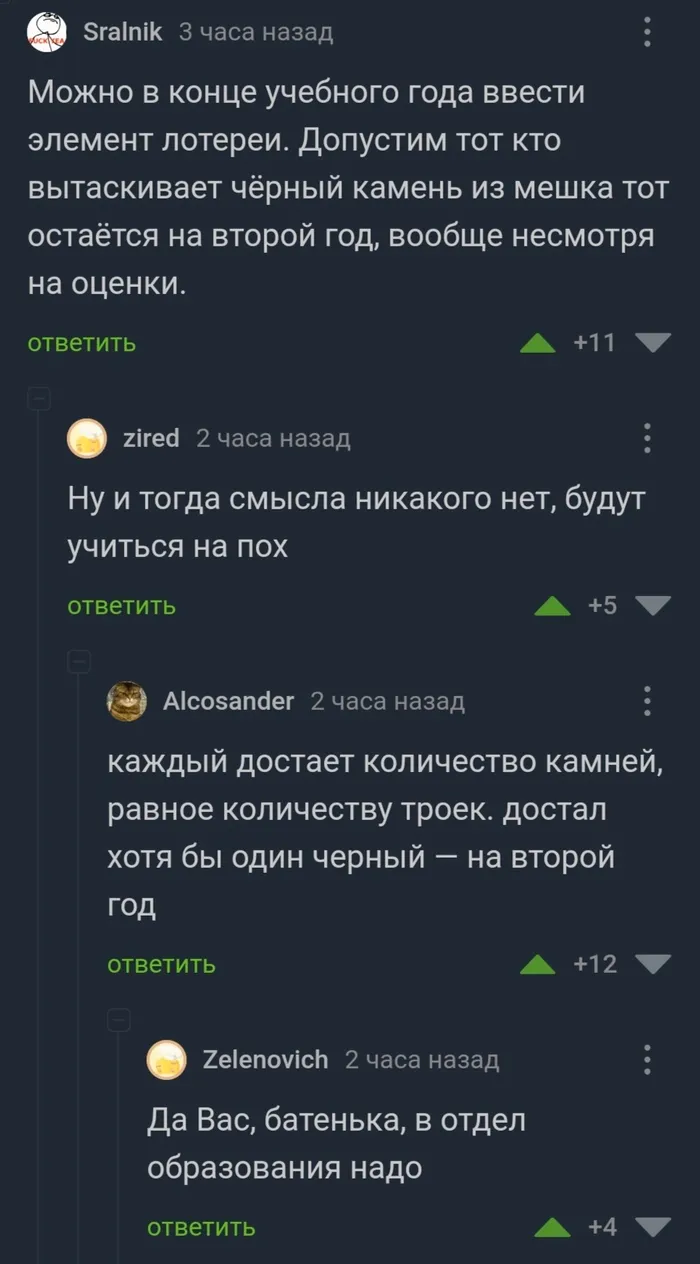The height and width of the screenshot is (1264, 700).
Task: Upvote Sralnik's comment
Action: coord(539,343)
